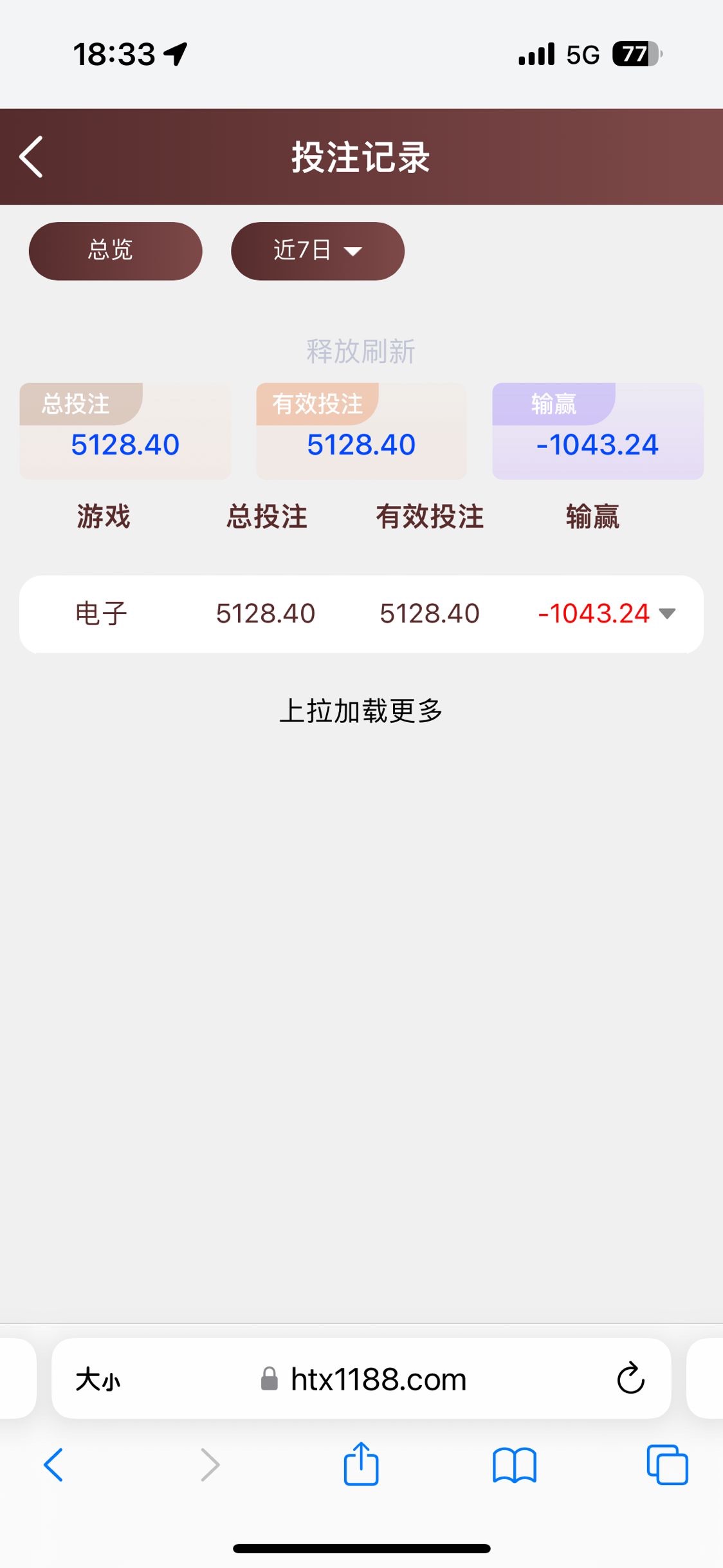Show all open Safari tabs
Viewport: 723px width, 1568px height.
coord(667,1465)
